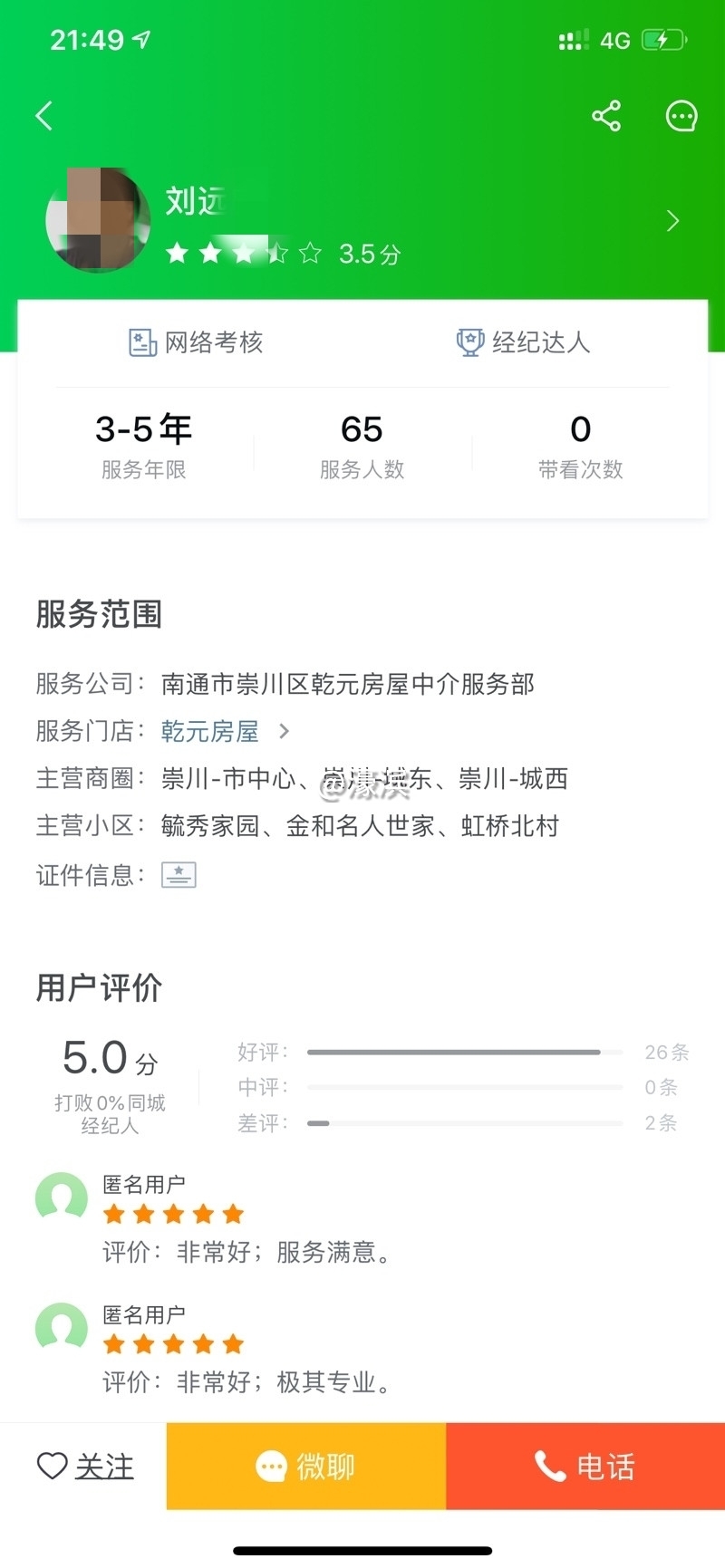Open the 乾元房屋 store link

coord(208,731)
